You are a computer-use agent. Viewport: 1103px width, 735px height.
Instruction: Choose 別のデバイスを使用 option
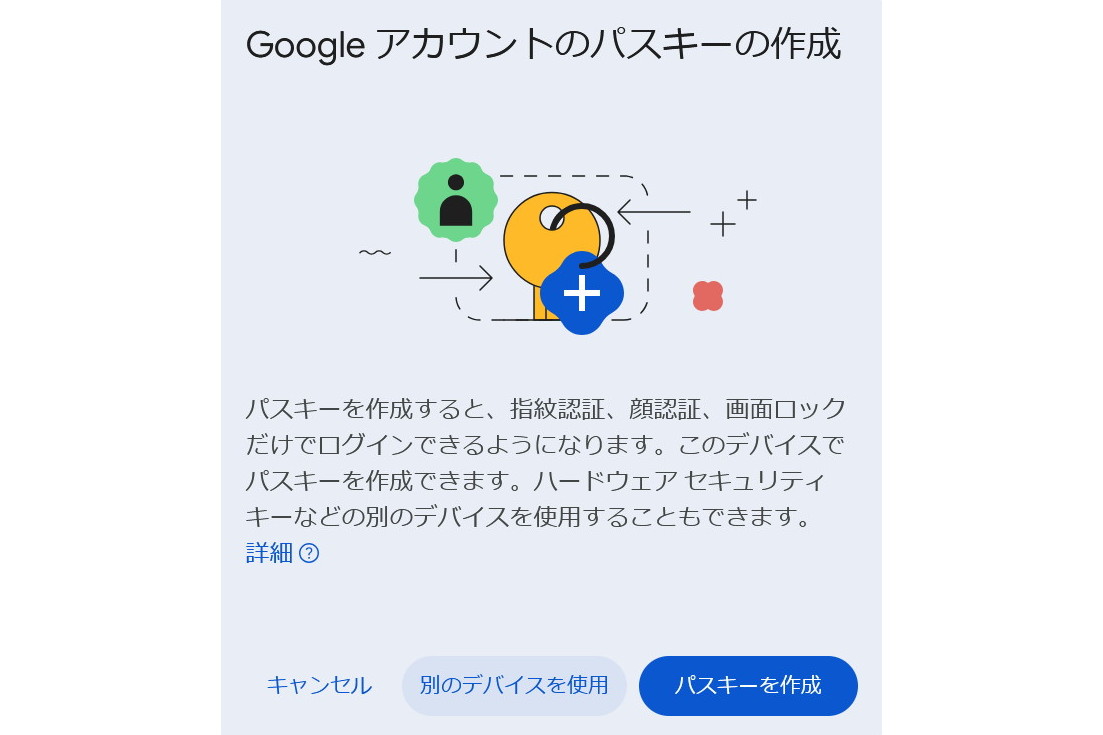pos(514,686)
